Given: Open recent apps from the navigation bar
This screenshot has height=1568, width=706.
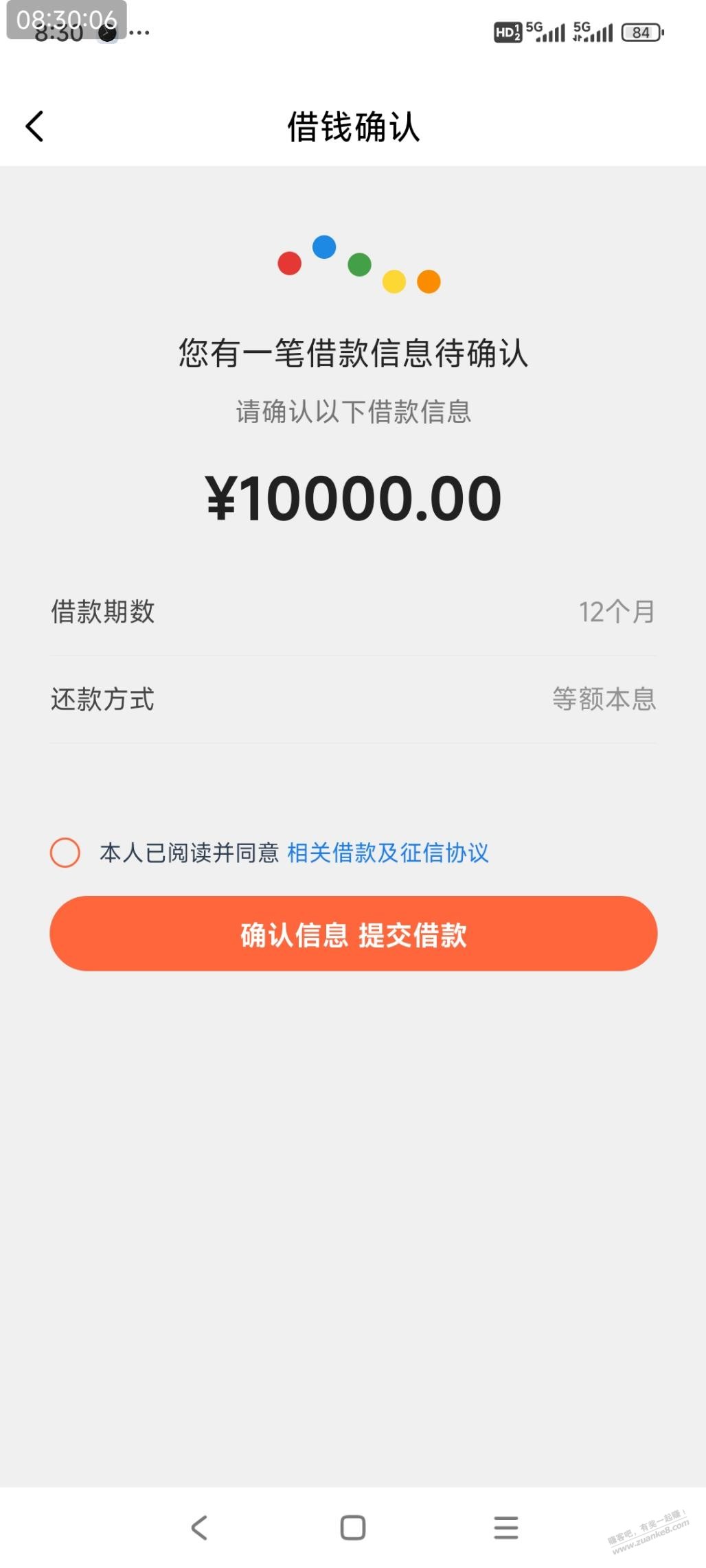Looking at the screenshot, I should tap(506, 1527).
